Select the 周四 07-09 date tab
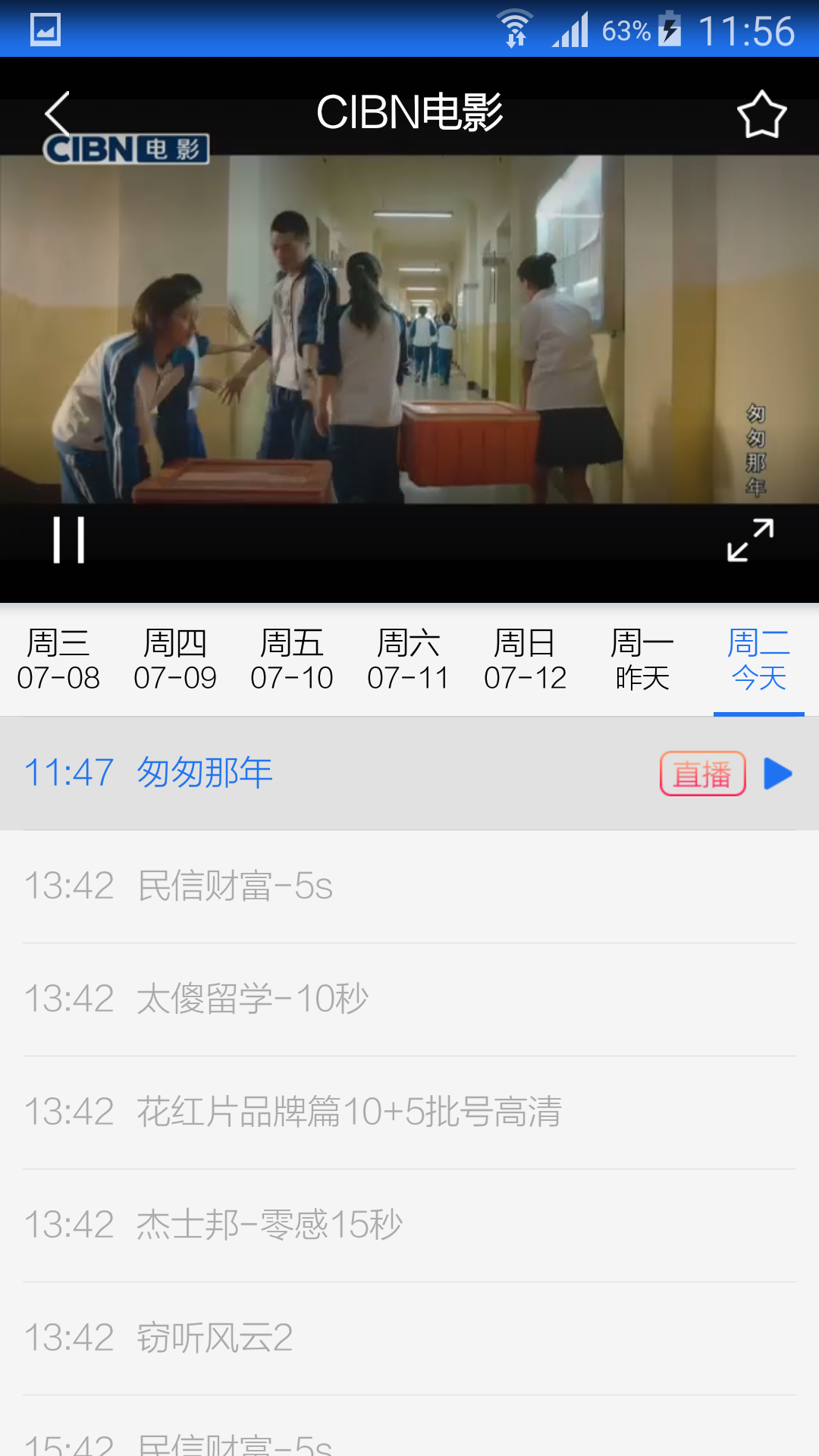This screenshot has height=1456, width=819. 175,660
